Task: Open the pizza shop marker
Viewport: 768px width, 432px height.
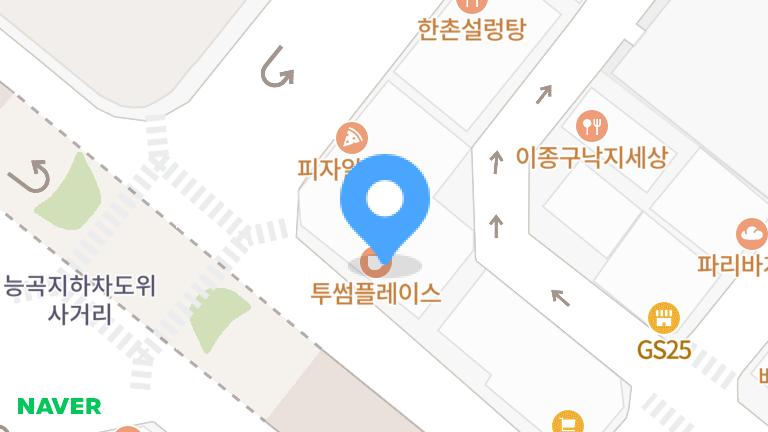Action: click(x=352, y=137)
